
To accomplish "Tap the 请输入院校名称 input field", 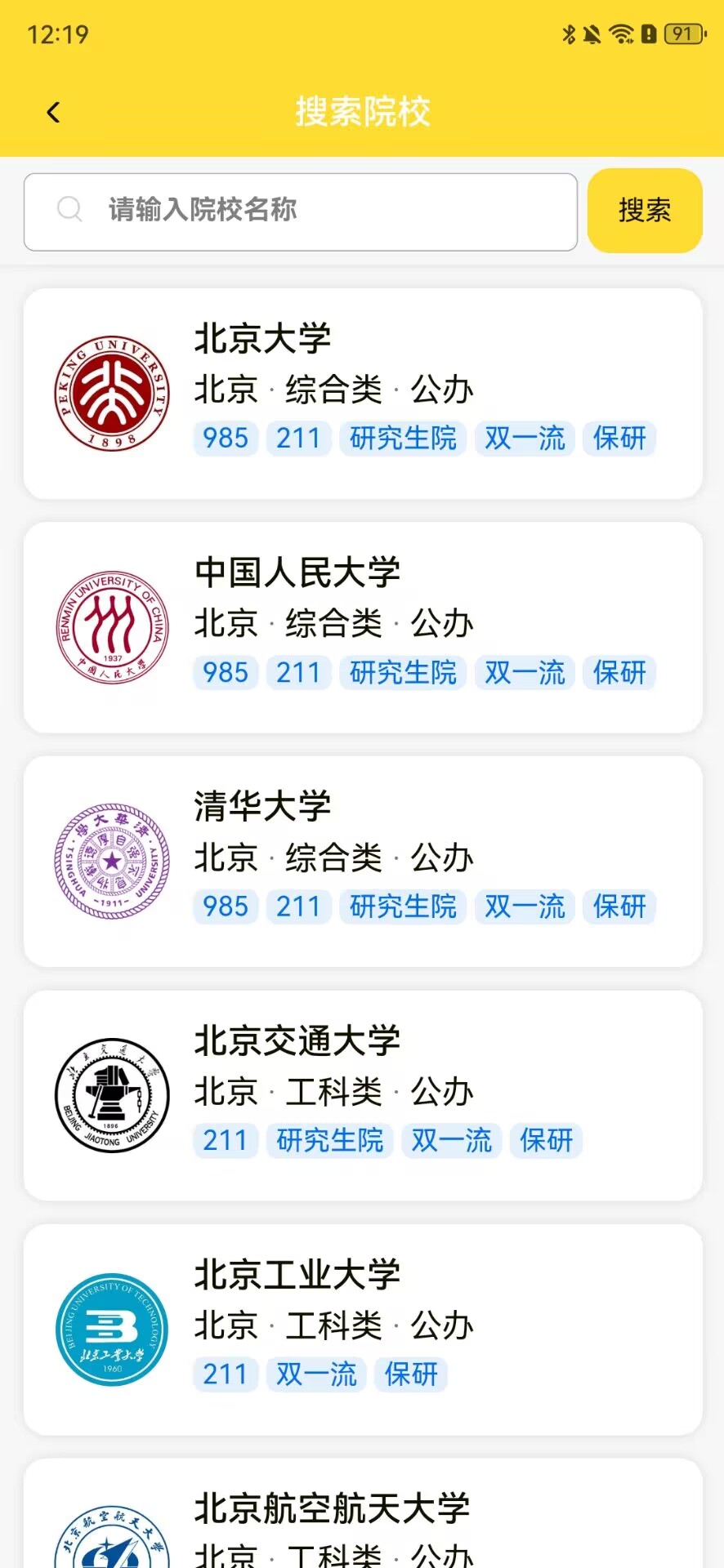I will [x=299, y=211].
